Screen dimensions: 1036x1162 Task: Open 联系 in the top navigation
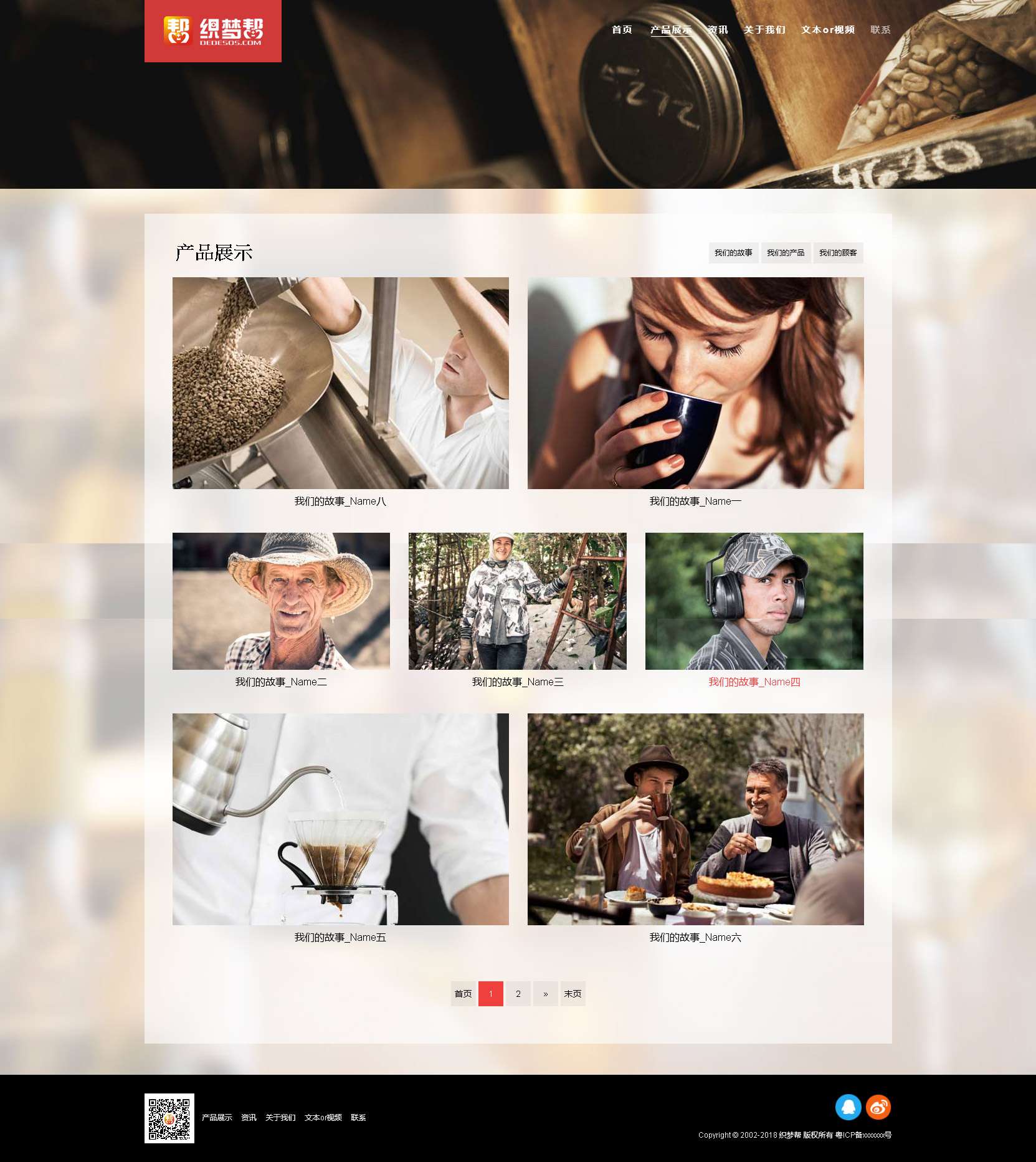[x=880, y=30]
